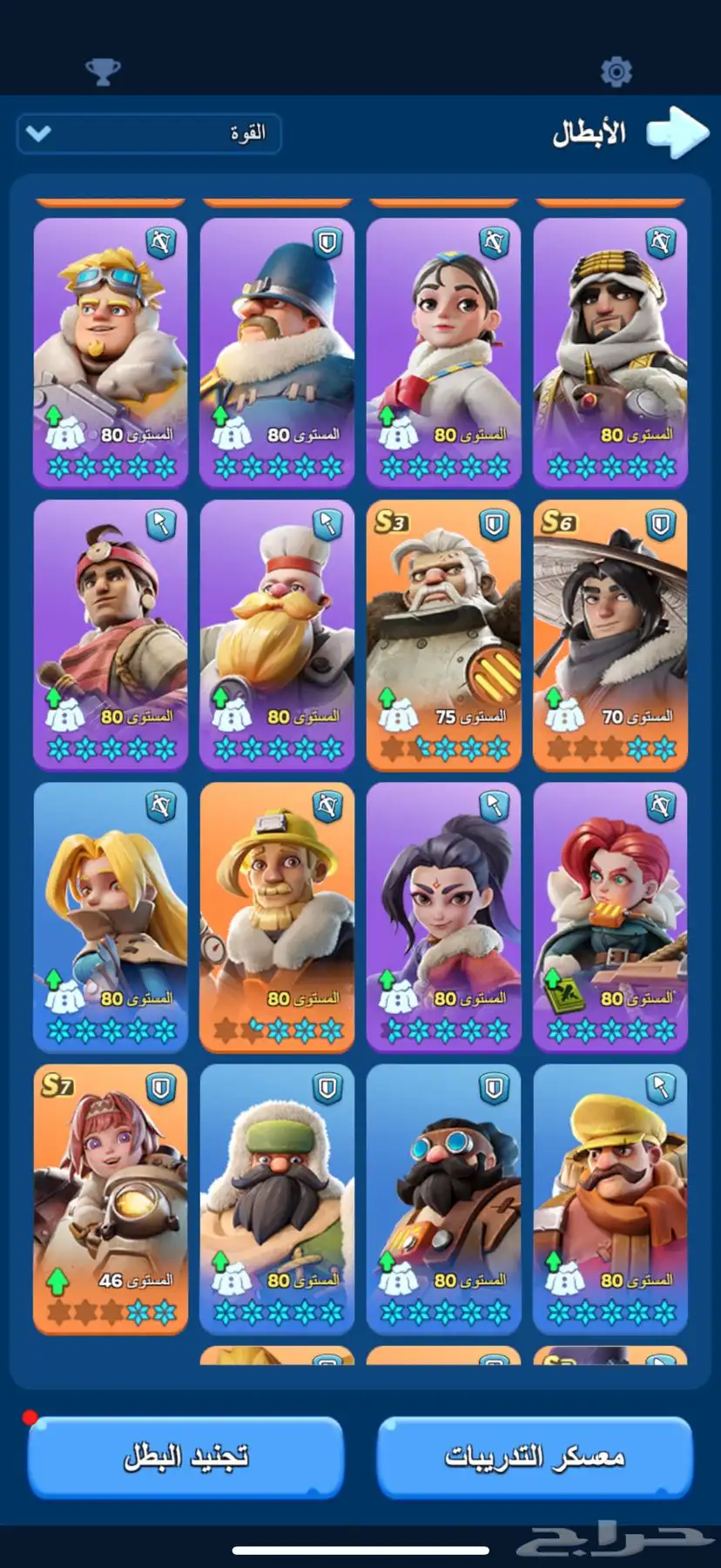Tap the تجنيد البطل recruit button
This screenshot has height=1568, width=721.
(185, 1456)
